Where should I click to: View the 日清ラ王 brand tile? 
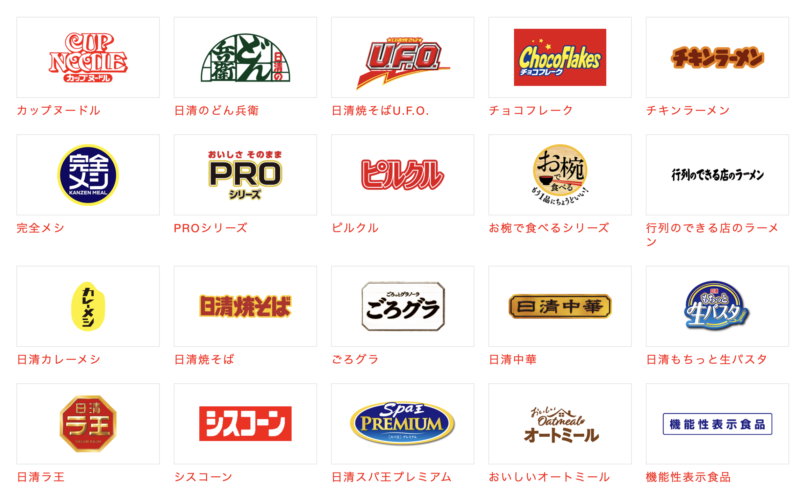click(88, 423)
